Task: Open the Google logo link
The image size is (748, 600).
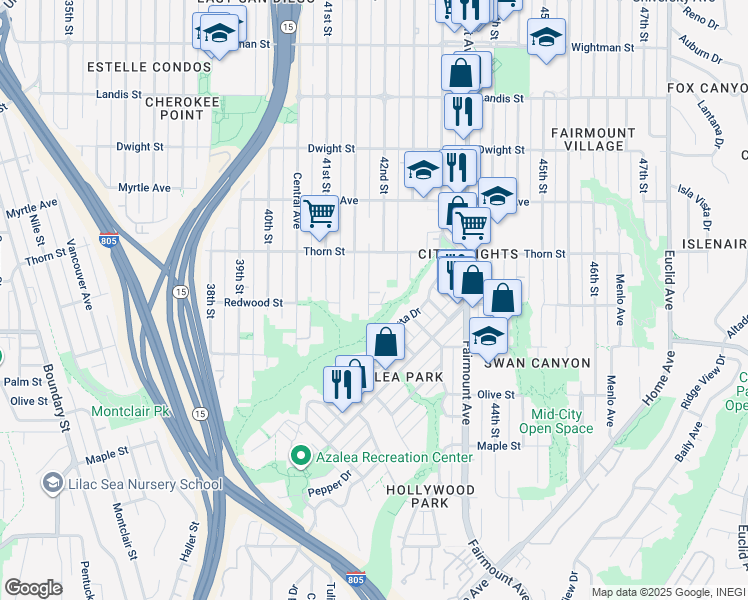Action: [x=32, y=587]
